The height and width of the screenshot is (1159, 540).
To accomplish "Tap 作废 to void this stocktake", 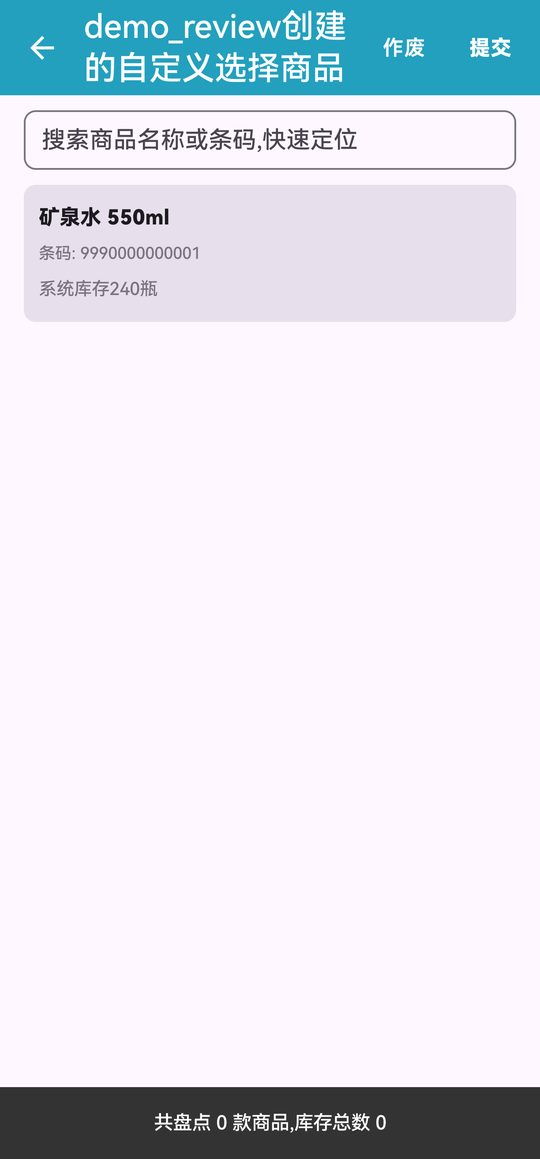I will (403, 48).
